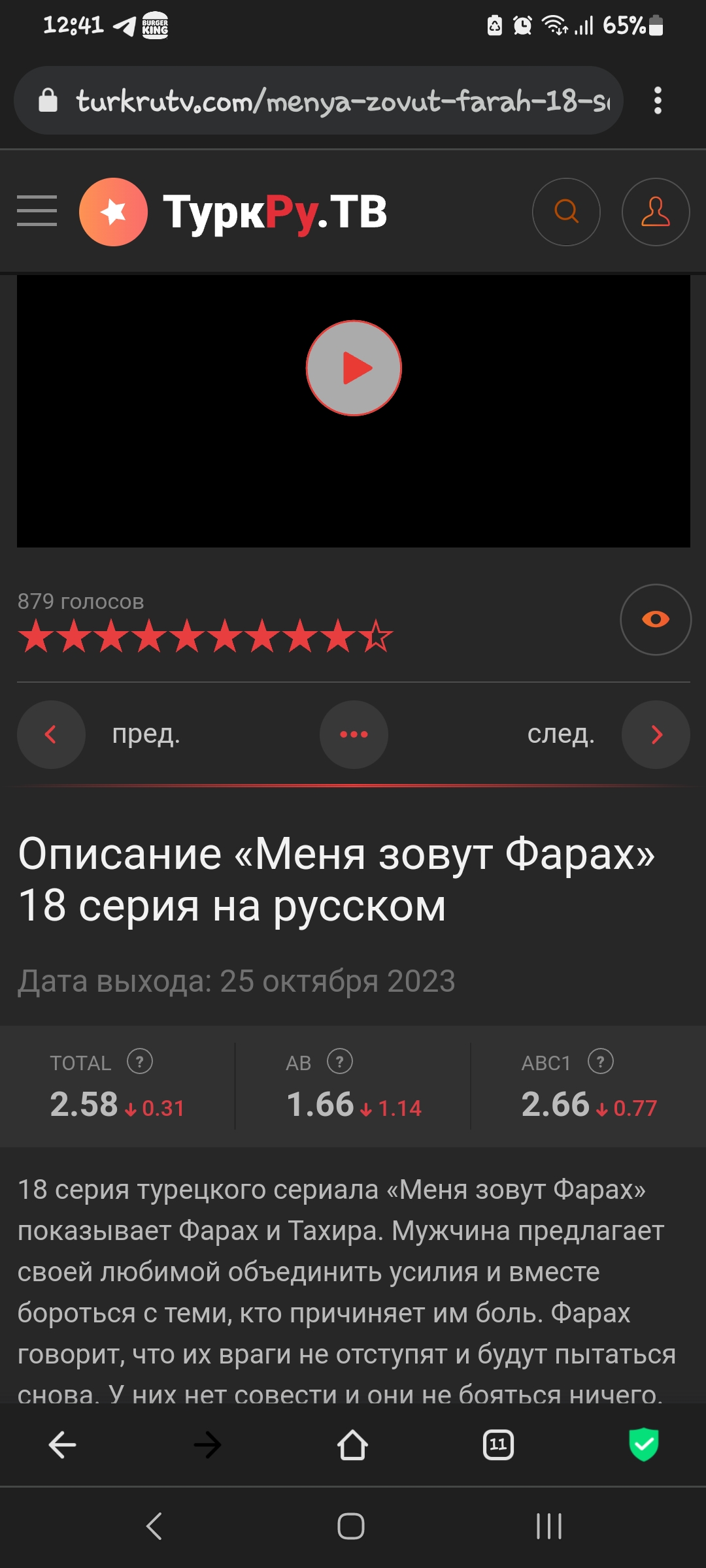Go to ТуркРу.ТВ home via logo

233,212
